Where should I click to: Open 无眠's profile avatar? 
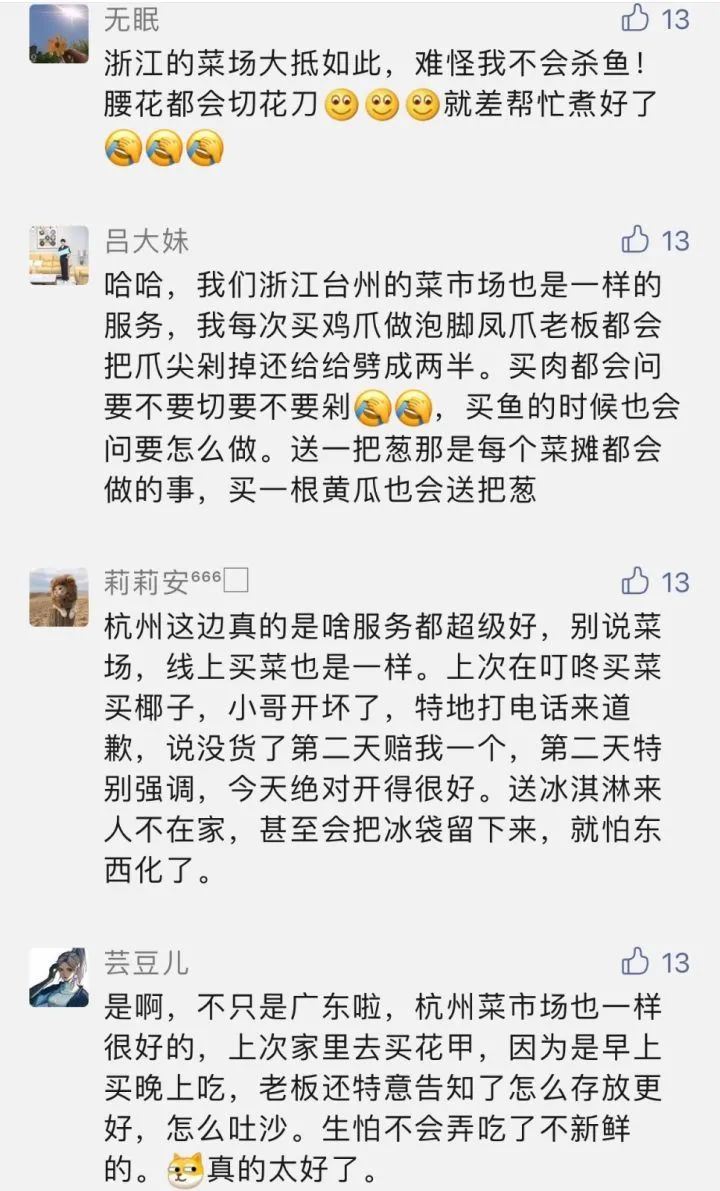pos(58,32)
